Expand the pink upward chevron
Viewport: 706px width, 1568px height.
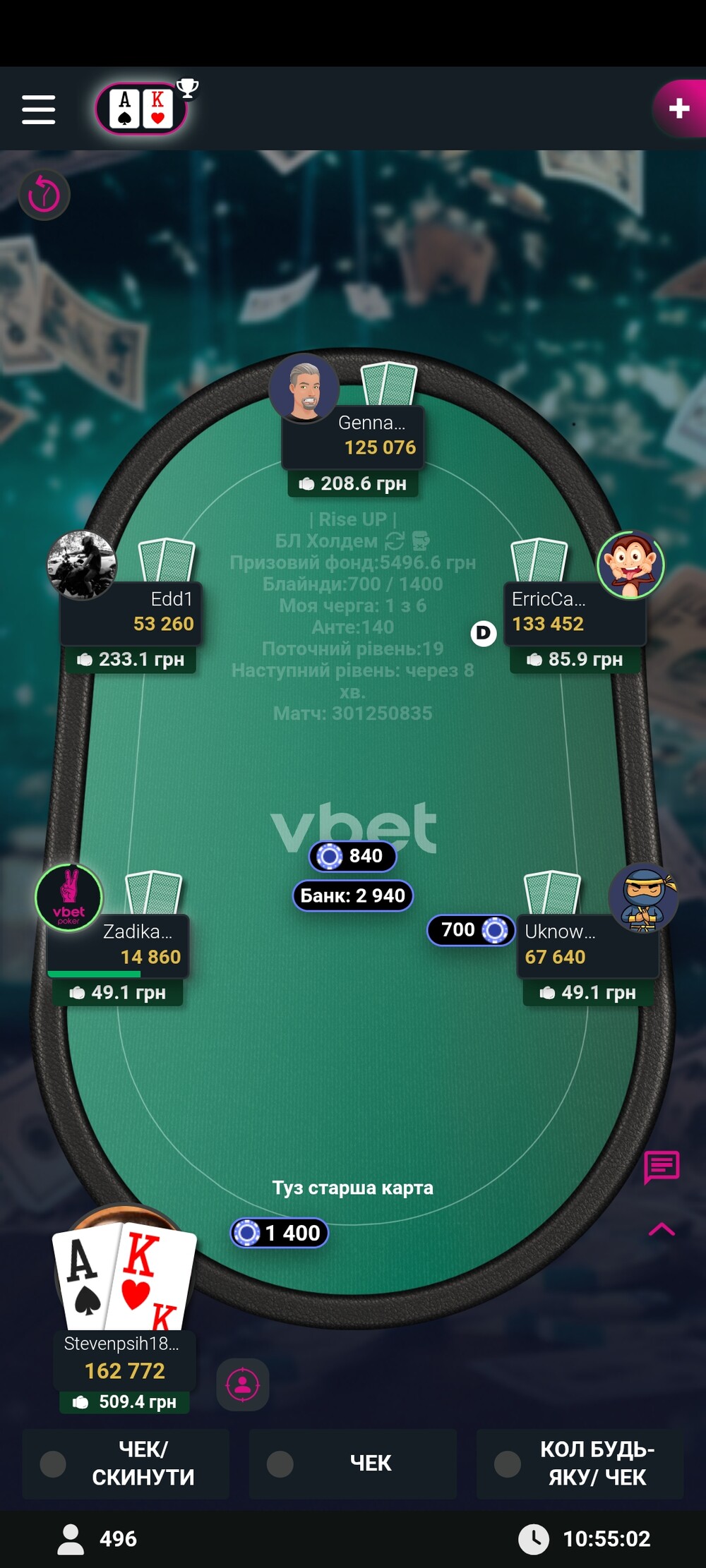coord(662,1230)
